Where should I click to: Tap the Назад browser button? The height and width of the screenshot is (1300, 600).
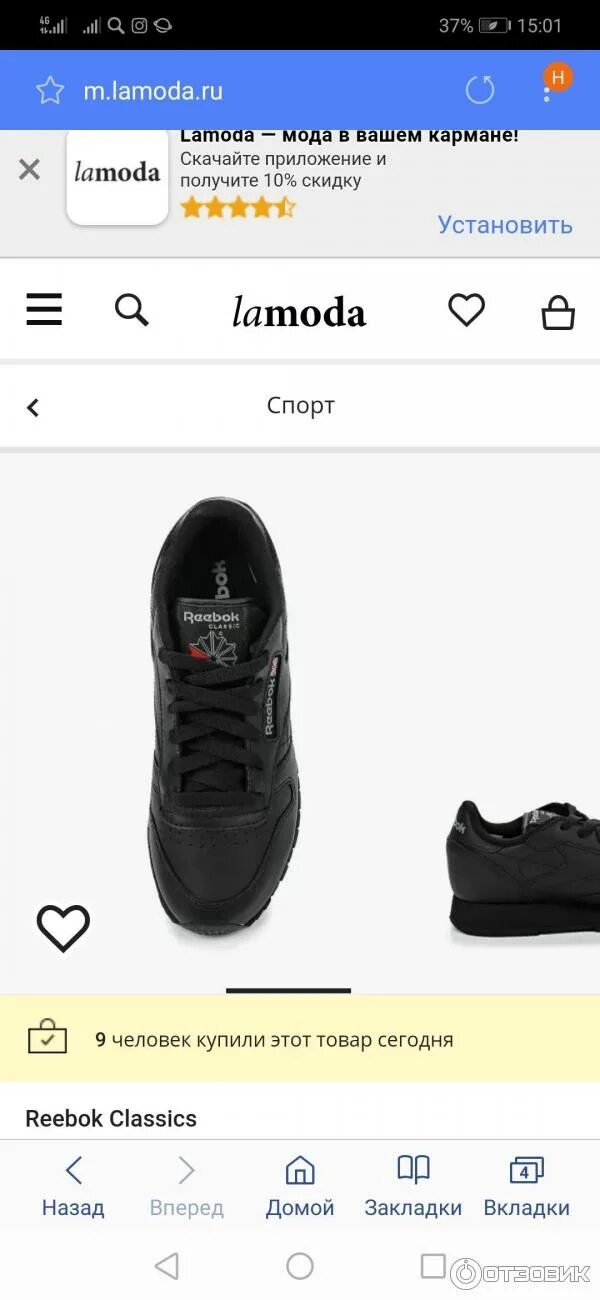click(73, 1187)
